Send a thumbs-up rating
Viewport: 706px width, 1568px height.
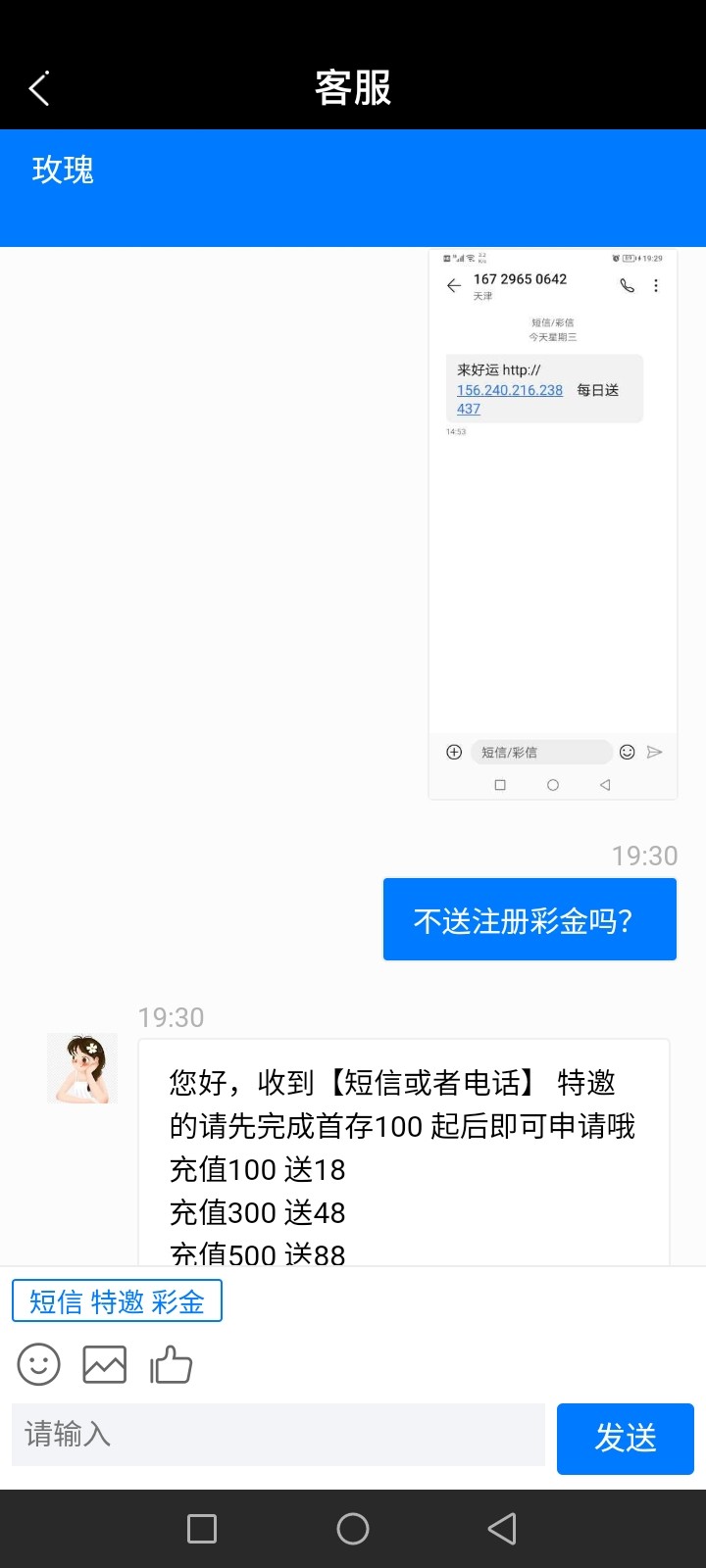(171, 1364)
